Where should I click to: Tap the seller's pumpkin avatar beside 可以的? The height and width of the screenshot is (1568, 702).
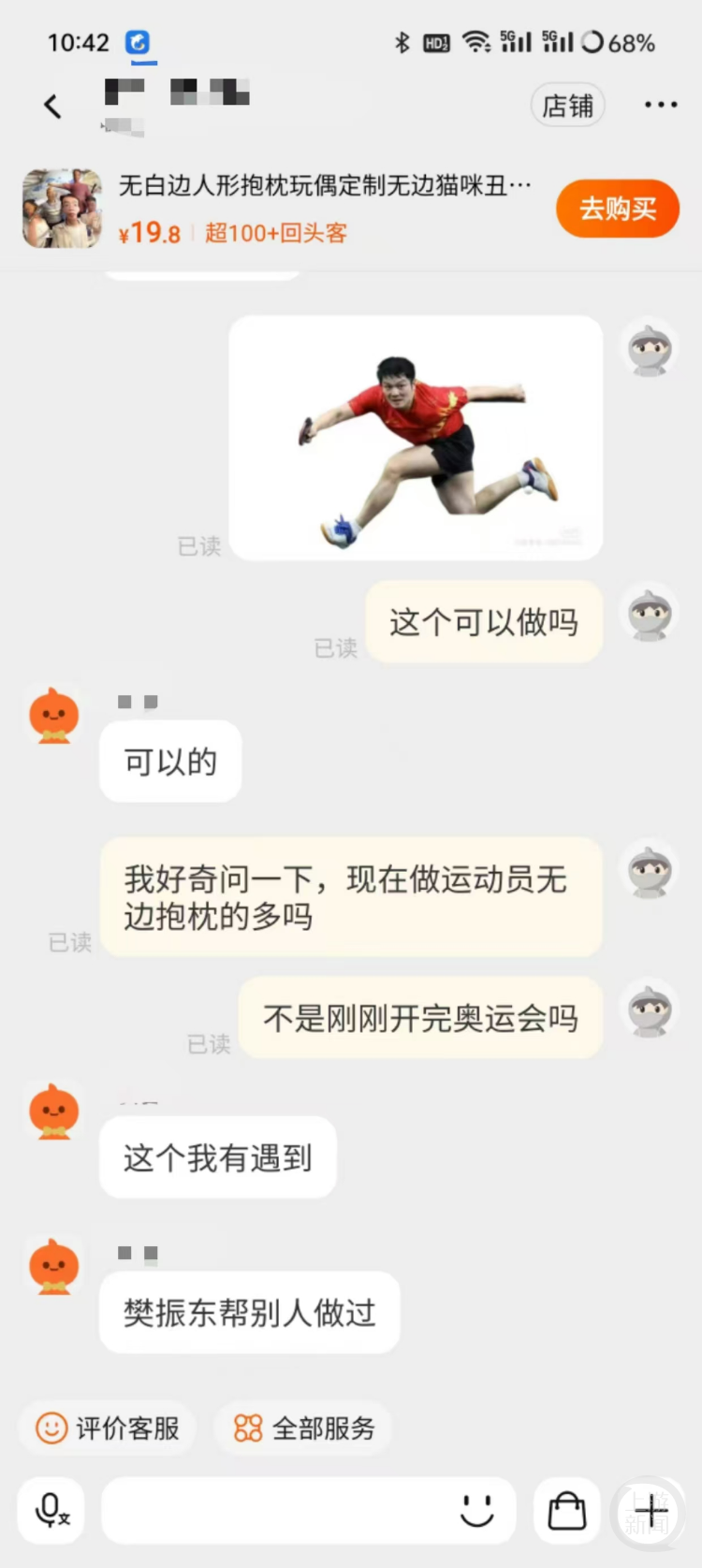[x=54, y=716]
